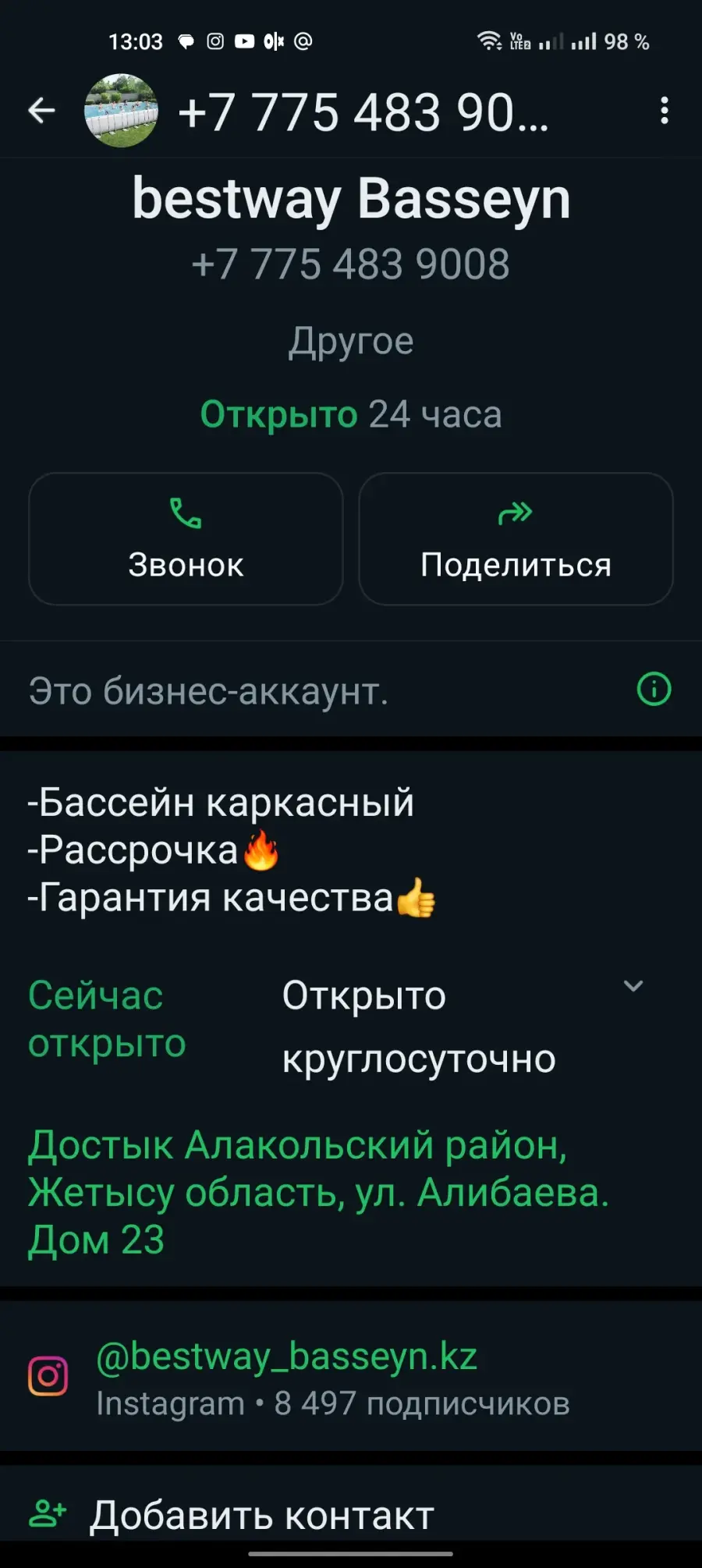This screenshot has height=1568, width=702.
Task: Go back using the arrow icon
Action: tap(41, 111)
